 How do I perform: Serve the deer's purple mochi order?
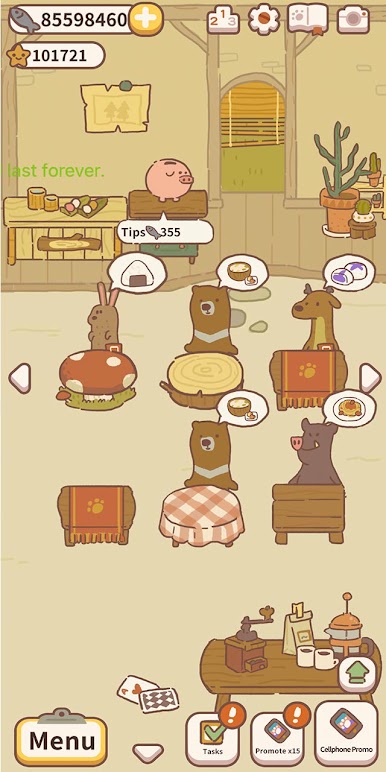click(350, 272)
